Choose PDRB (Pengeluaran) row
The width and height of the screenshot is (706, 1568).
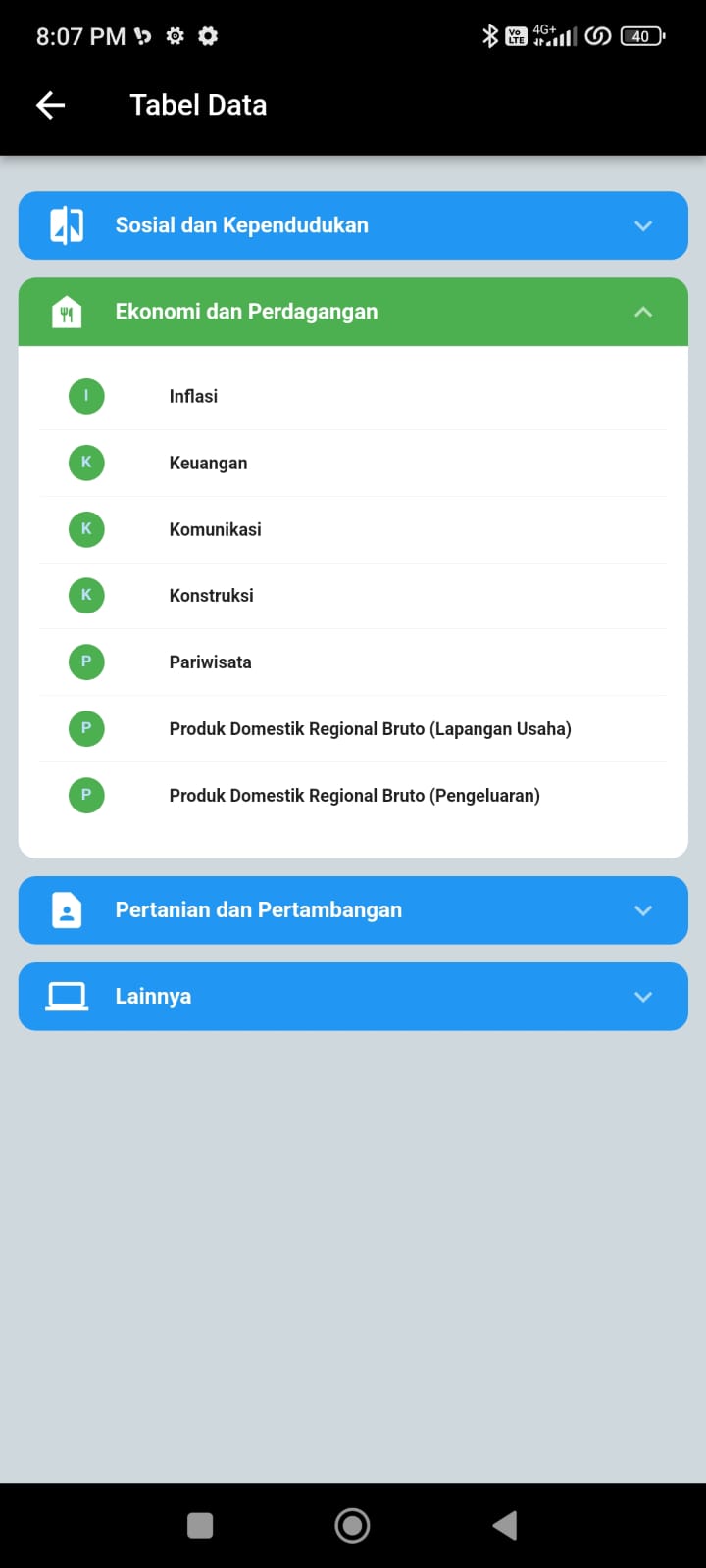(354, 796)
